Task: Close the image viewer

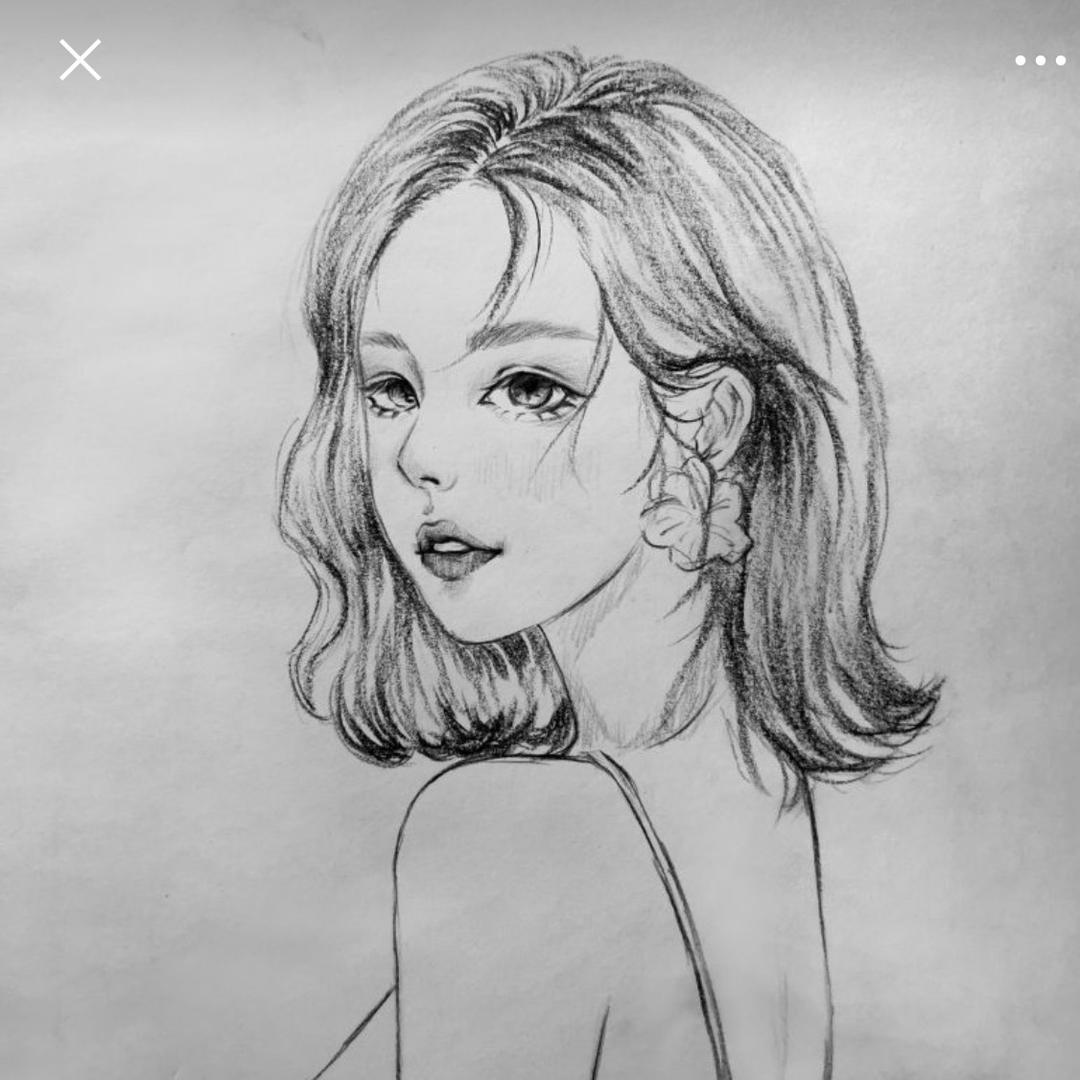Action: point(80,60)
